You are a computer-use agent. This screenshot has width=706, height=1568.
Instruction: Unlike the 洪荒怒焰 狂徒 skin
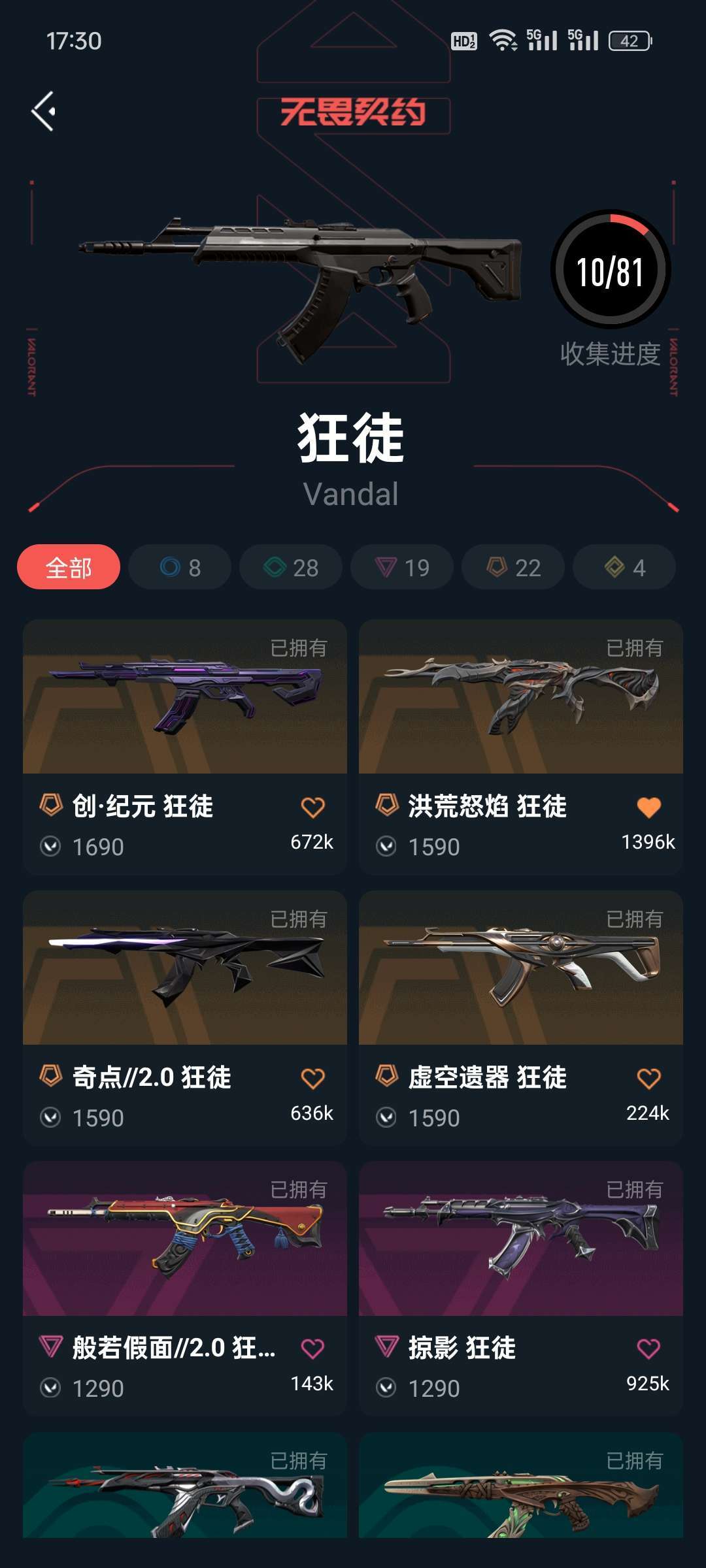click(x=648, y=808)
